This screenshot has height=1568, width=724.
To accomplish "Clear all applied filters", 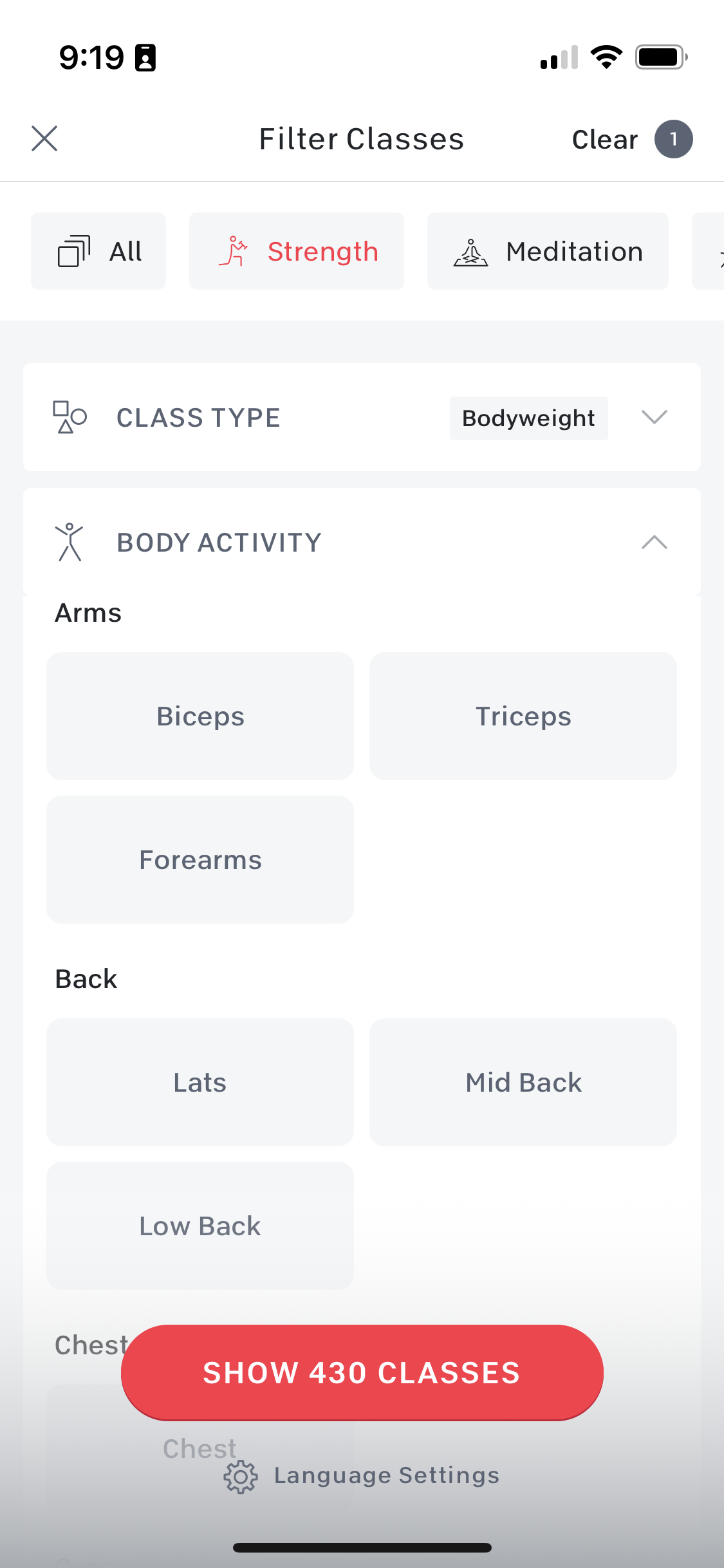I will tap(605, 139).
